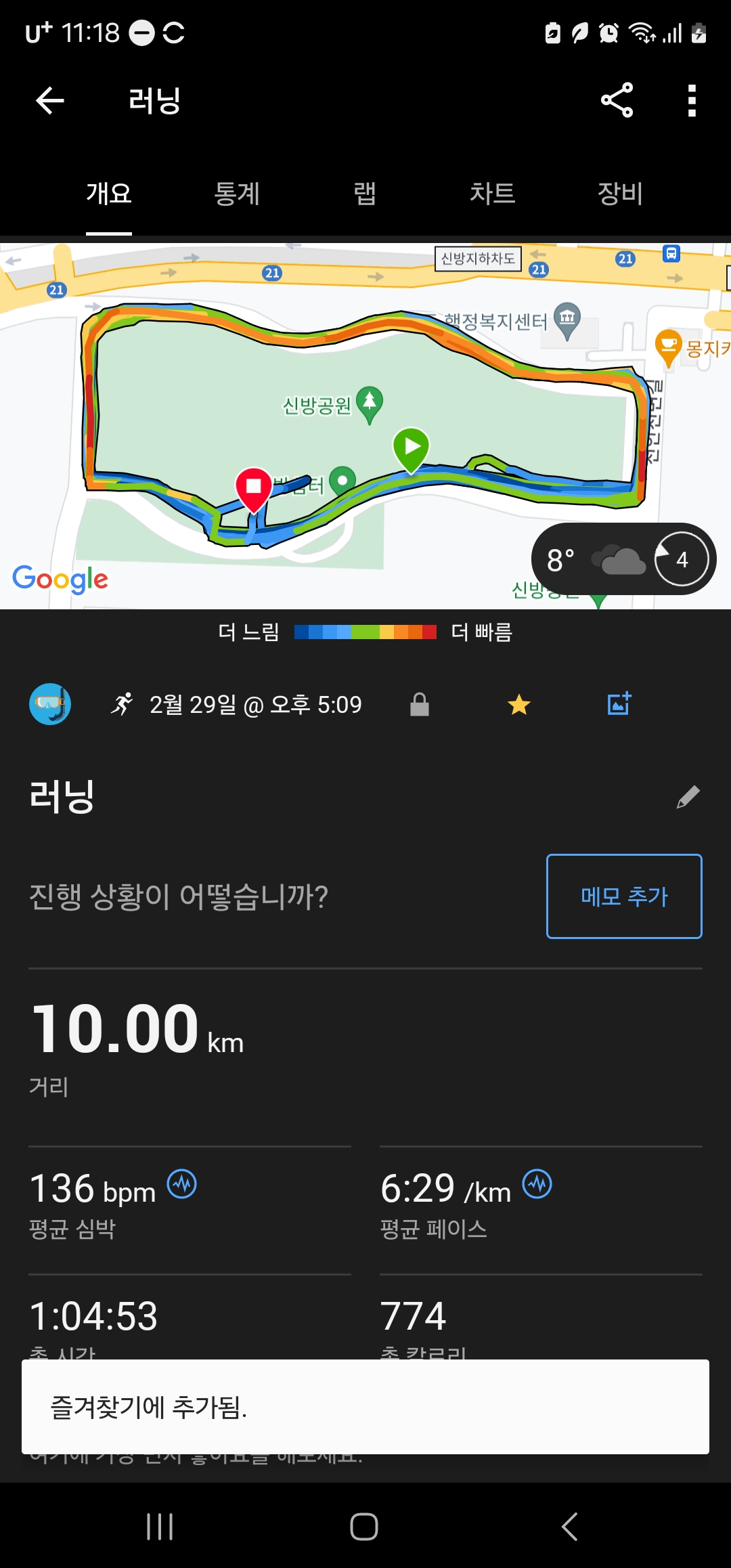Viewport: 731px width, 1568px height.
Task: Open the three-dot overflow menu
Action: [692, 101]
